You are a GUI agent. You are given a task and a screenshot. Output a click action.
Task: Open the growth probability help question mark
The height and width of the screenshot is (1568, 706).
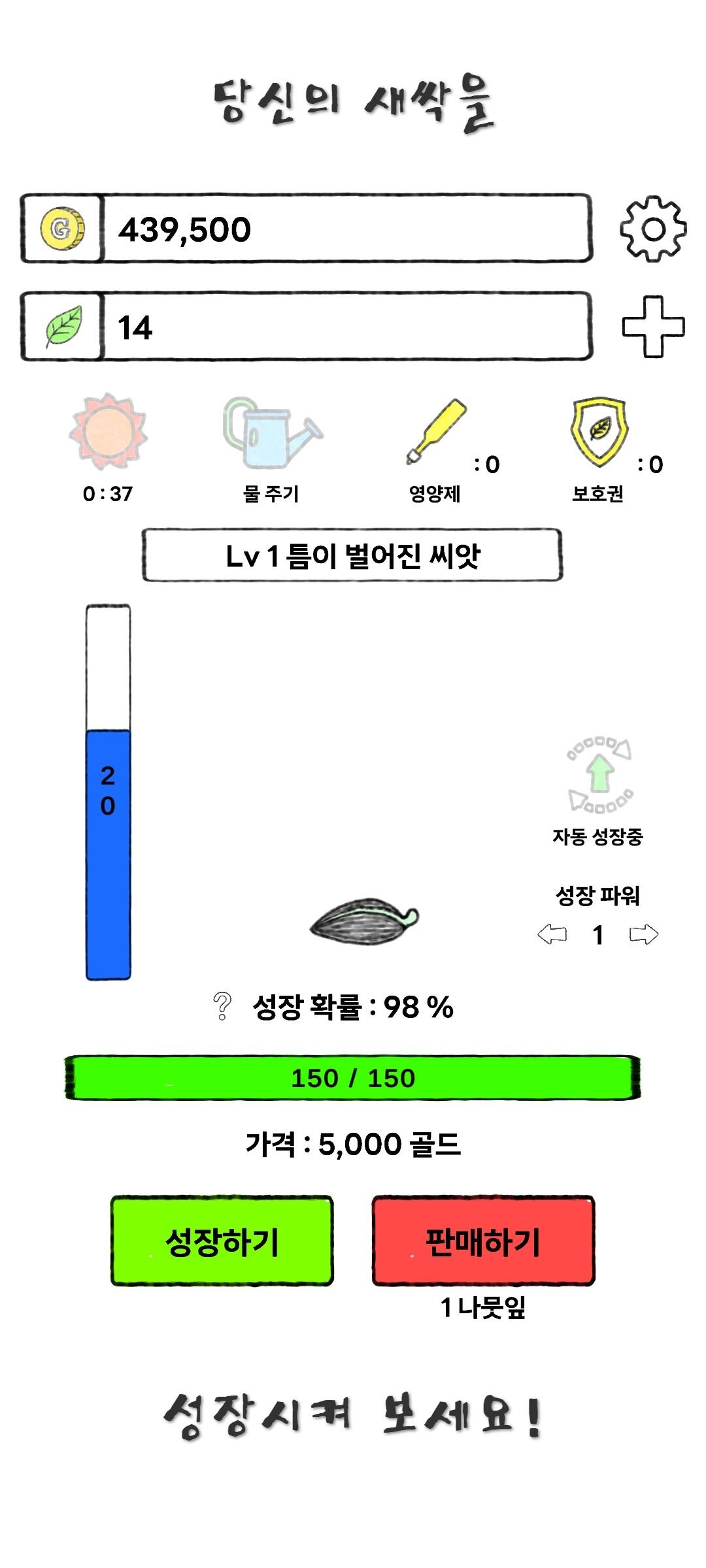pyautogui.click(x=222, y=1006)
